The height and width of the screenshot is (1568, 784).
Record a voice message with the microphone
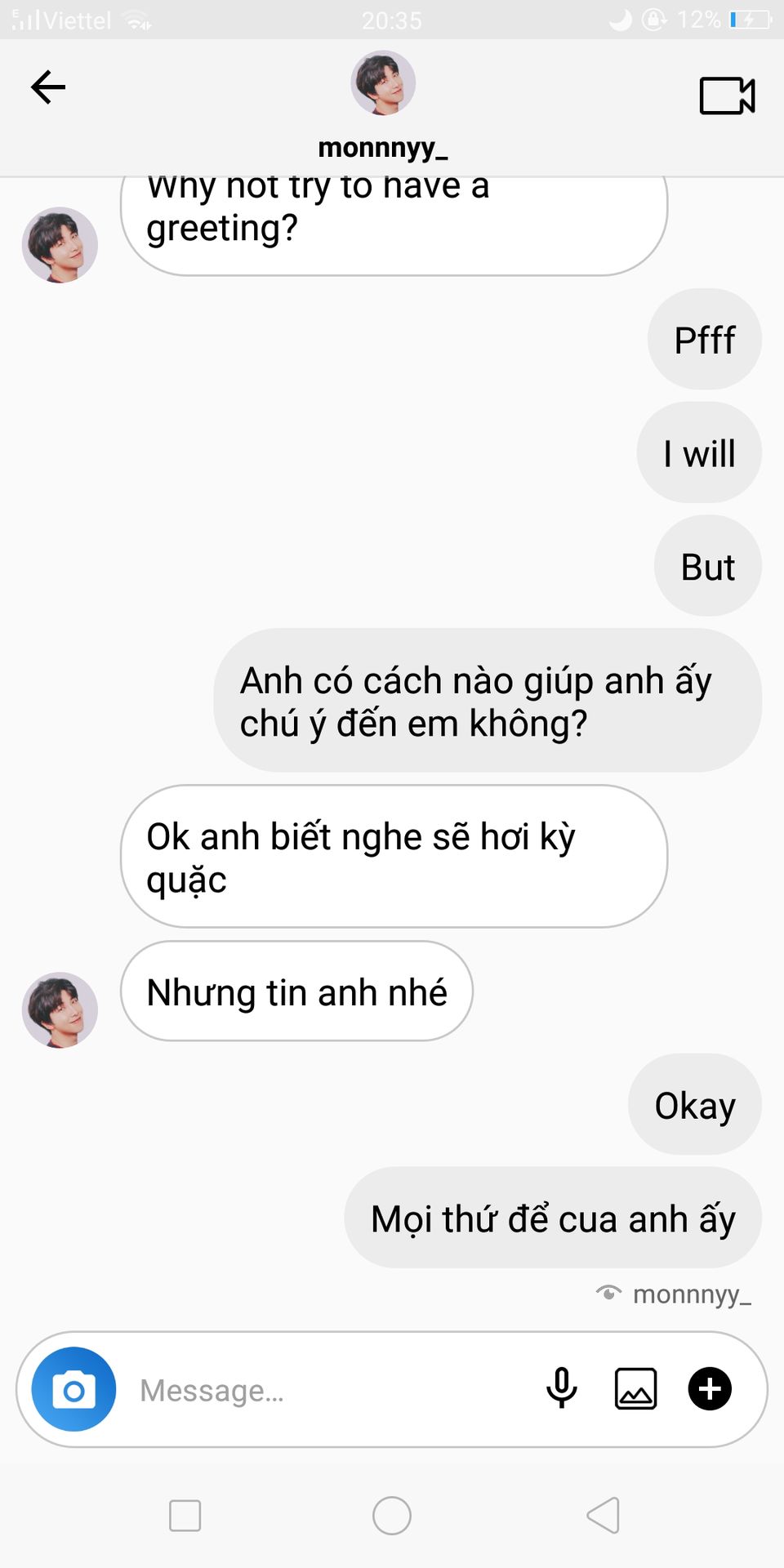click(x=561, y=1388)
